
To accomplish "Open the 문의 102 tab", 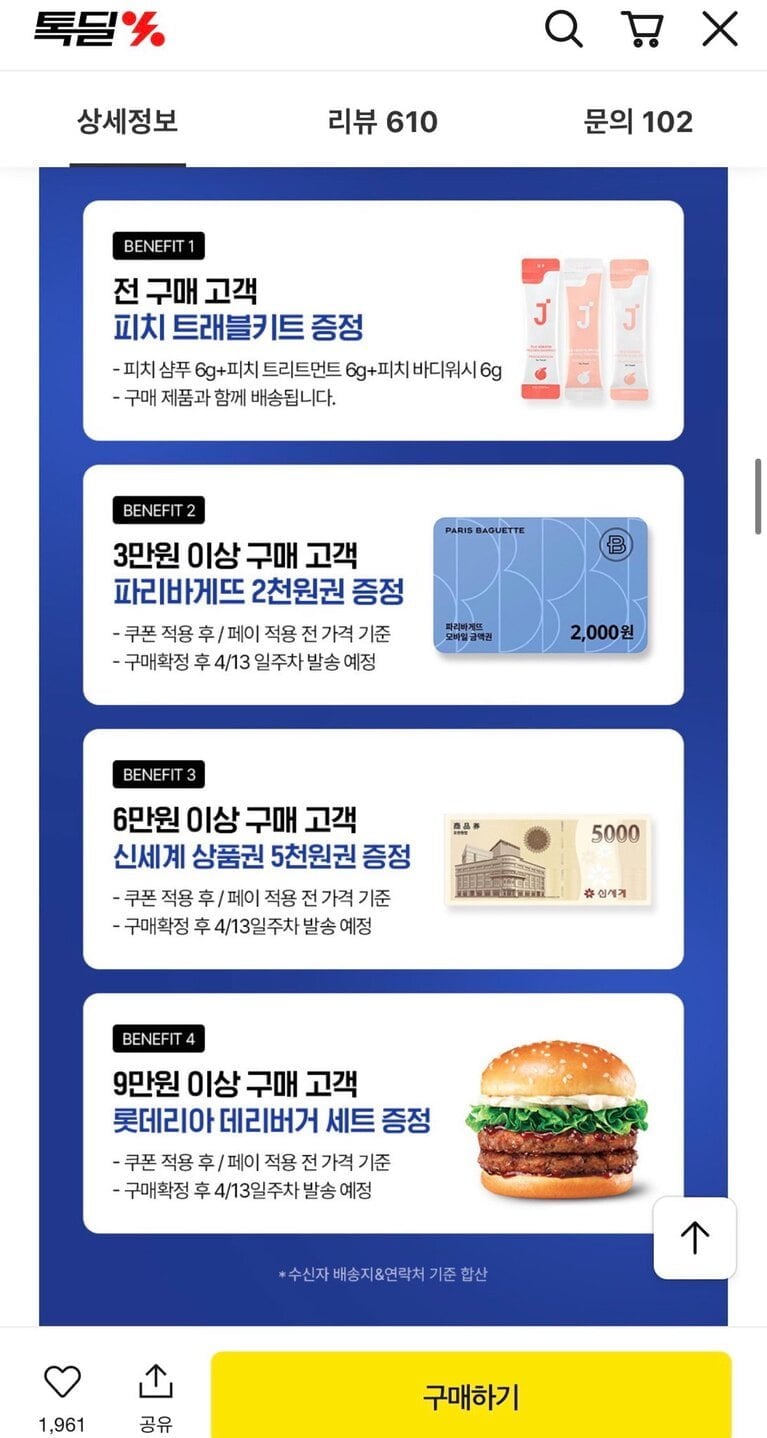I will coord(638,122).
